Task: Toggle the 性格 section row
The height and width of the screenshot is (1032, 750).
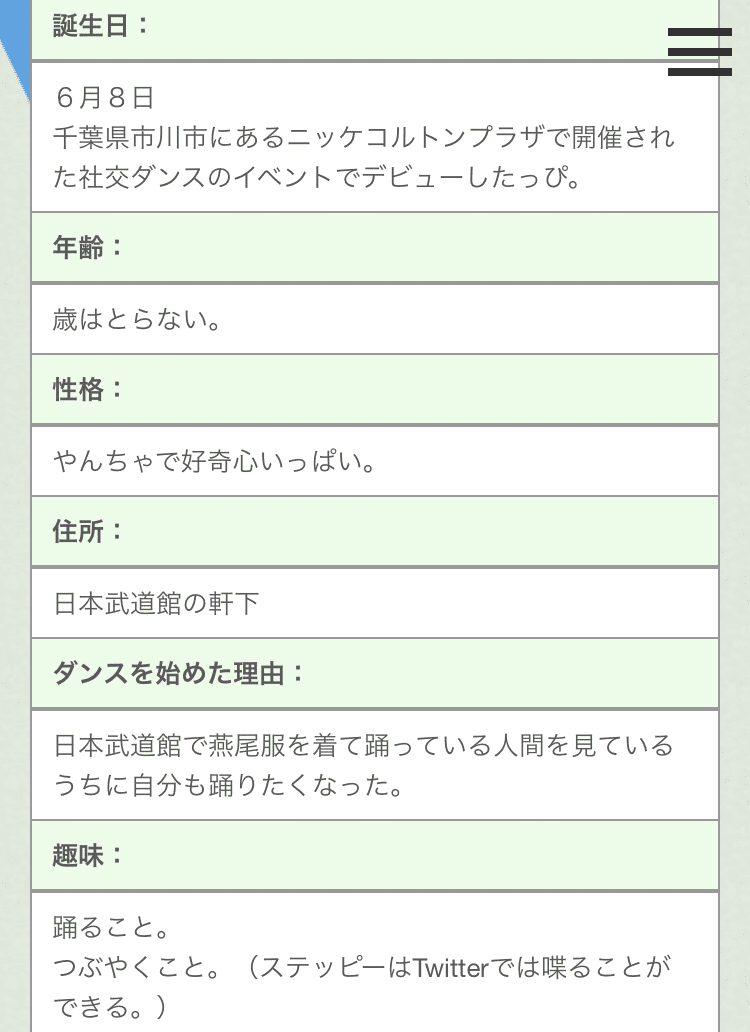Action: point(375,390)
